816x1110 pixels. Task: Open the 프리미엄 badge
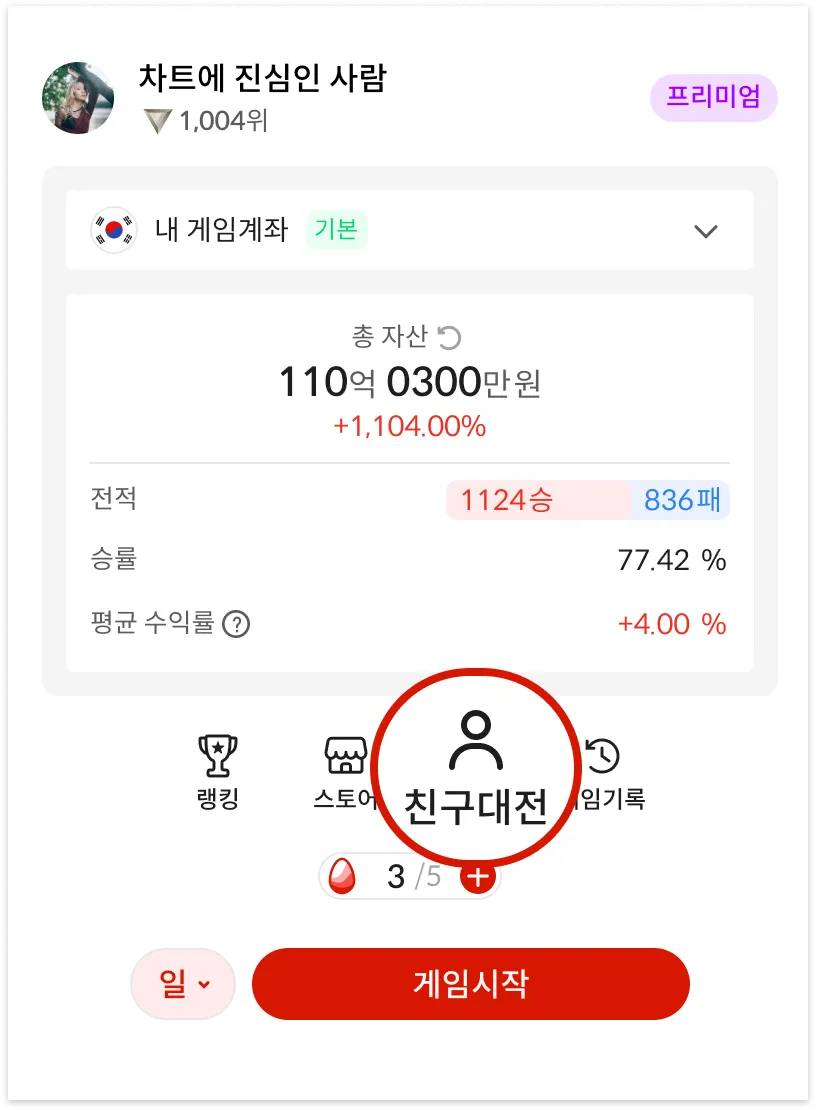pos(713,98)
